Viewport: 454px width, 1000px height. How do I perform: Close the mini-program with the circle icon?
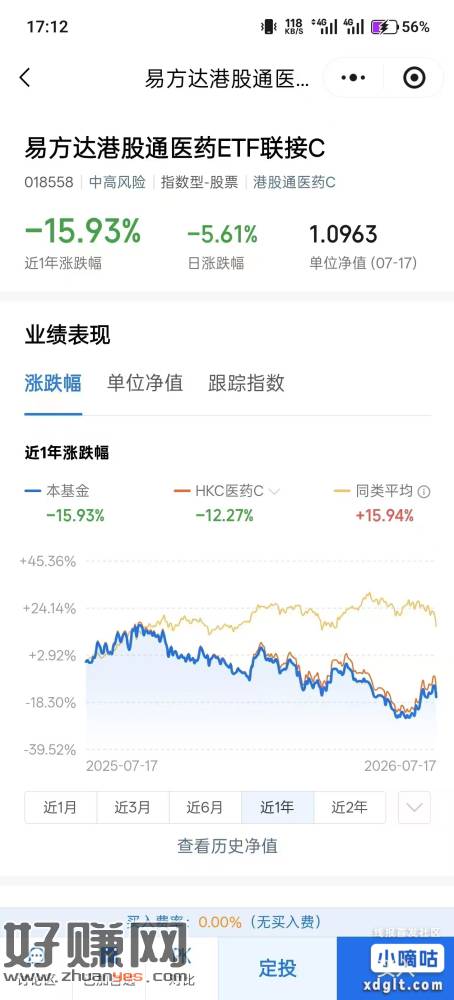tap(414, 78)
